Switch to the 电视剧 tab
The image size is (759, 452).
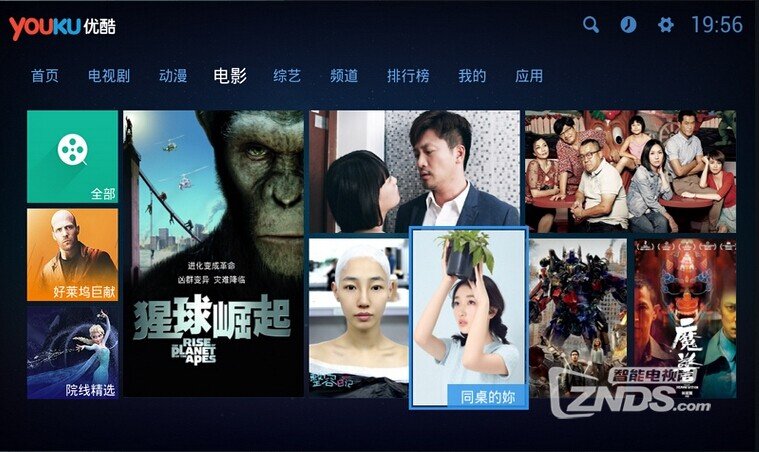[x=109, y=76]
